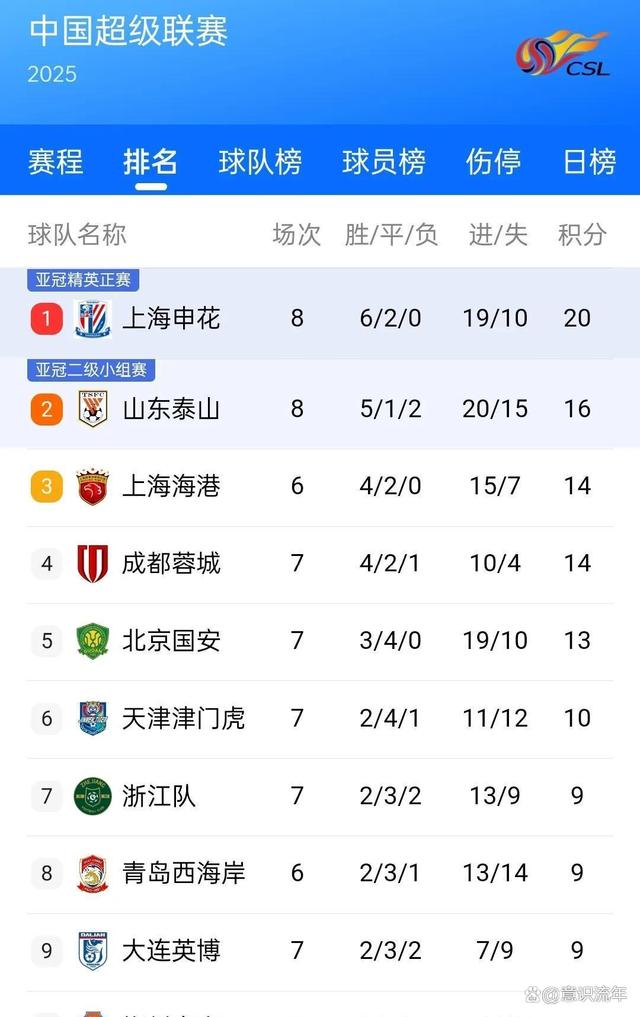
Task: Switch to the 球员榜 tab
Action: point(384,161)
